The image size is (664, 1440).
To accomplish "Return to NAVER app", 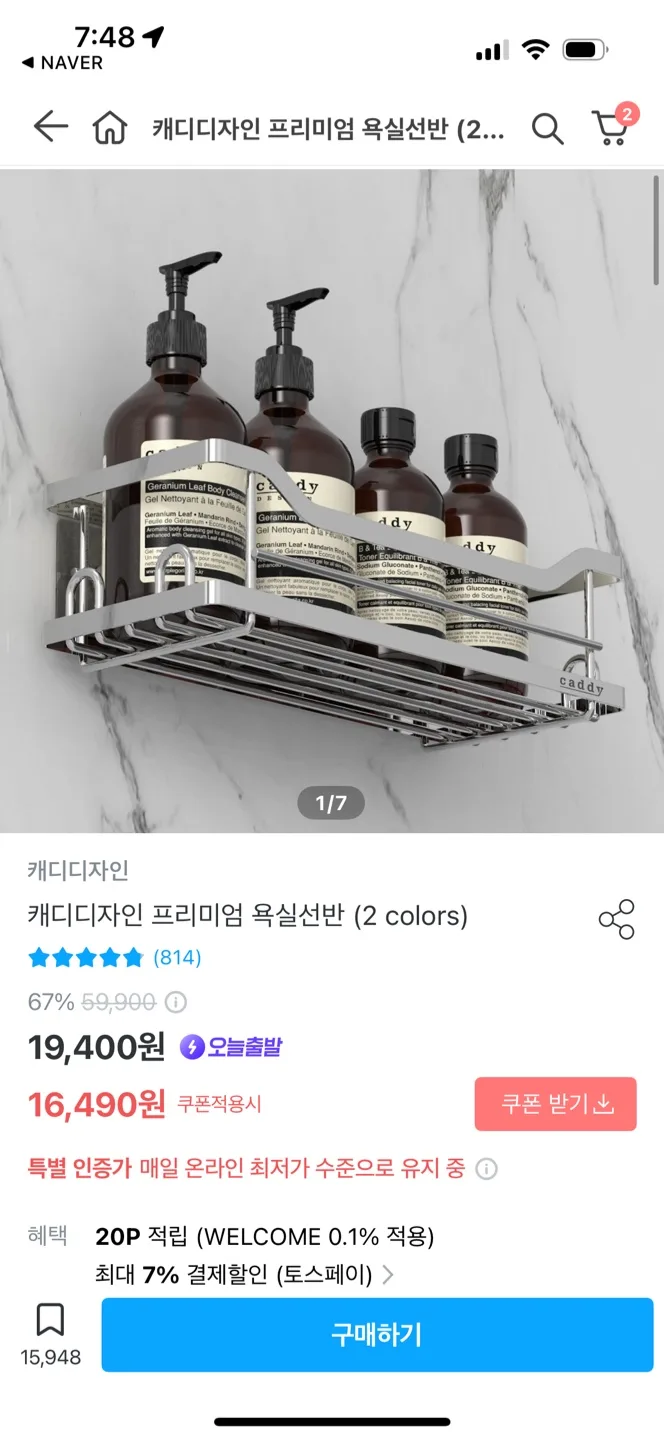I will (x=62, y=63).
